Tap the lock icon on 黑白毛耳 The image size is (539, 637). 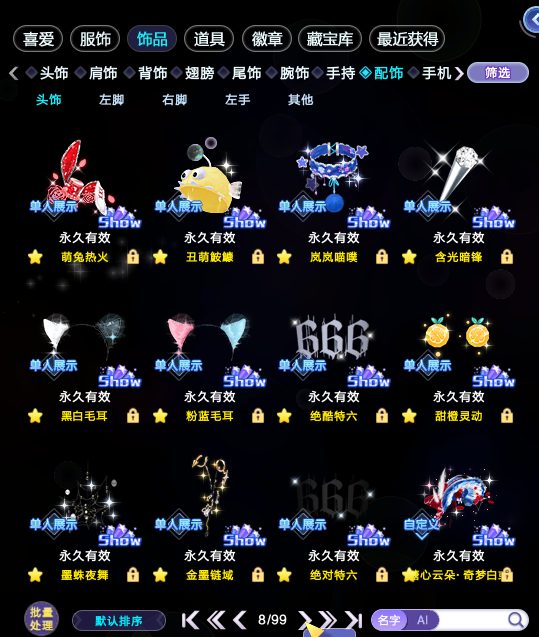tap(133, 416)
